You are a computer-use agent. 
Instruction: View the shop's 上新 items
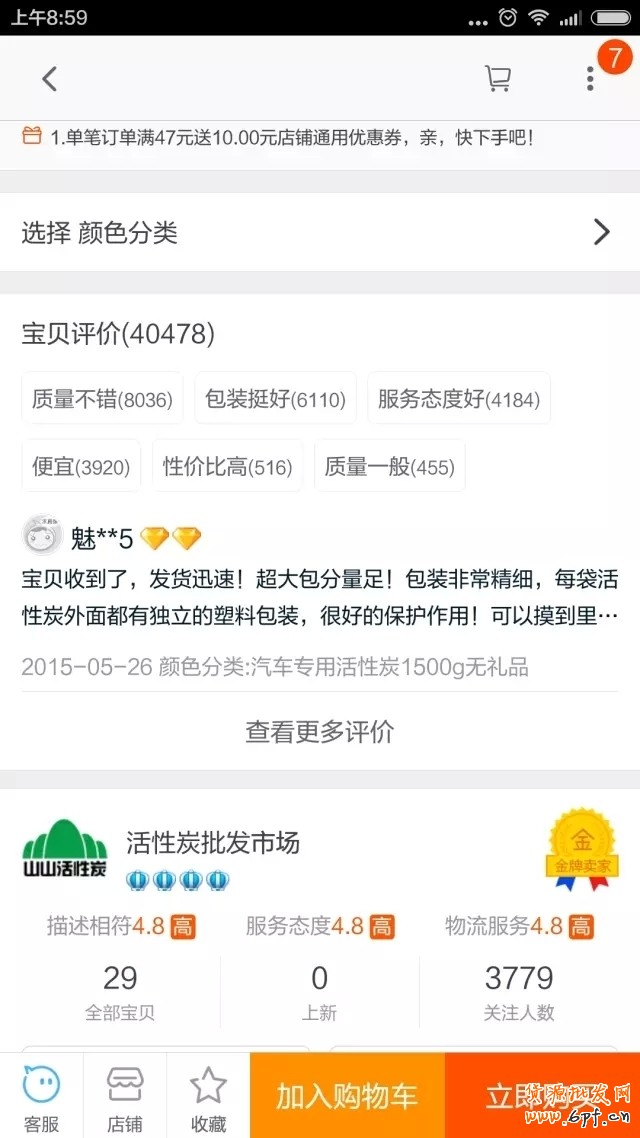tap(320, 990)
